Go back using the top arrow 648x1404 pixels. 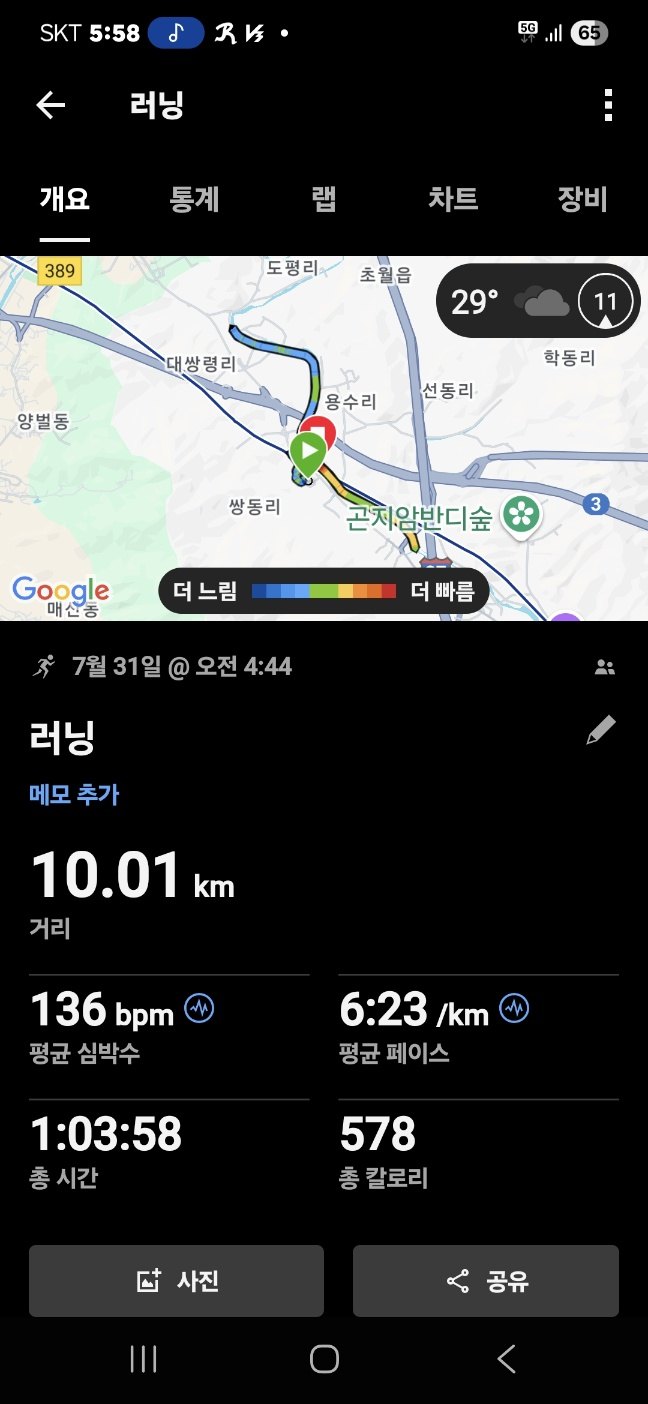click(51, 105)
